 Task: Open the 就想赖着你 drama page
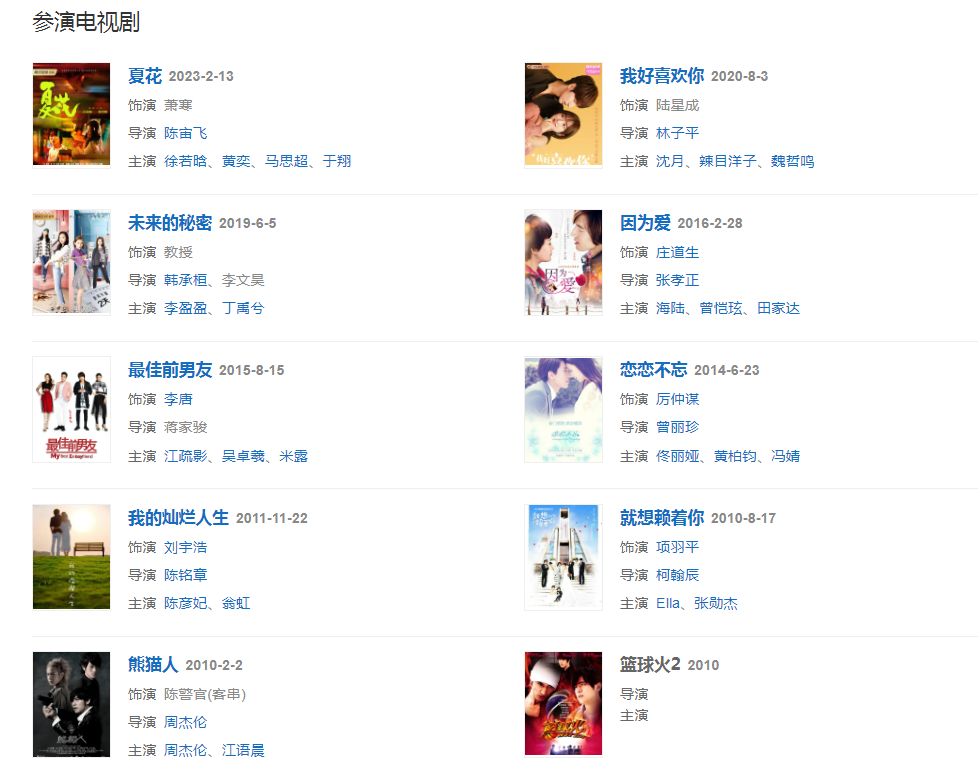(x=661, y=518)
